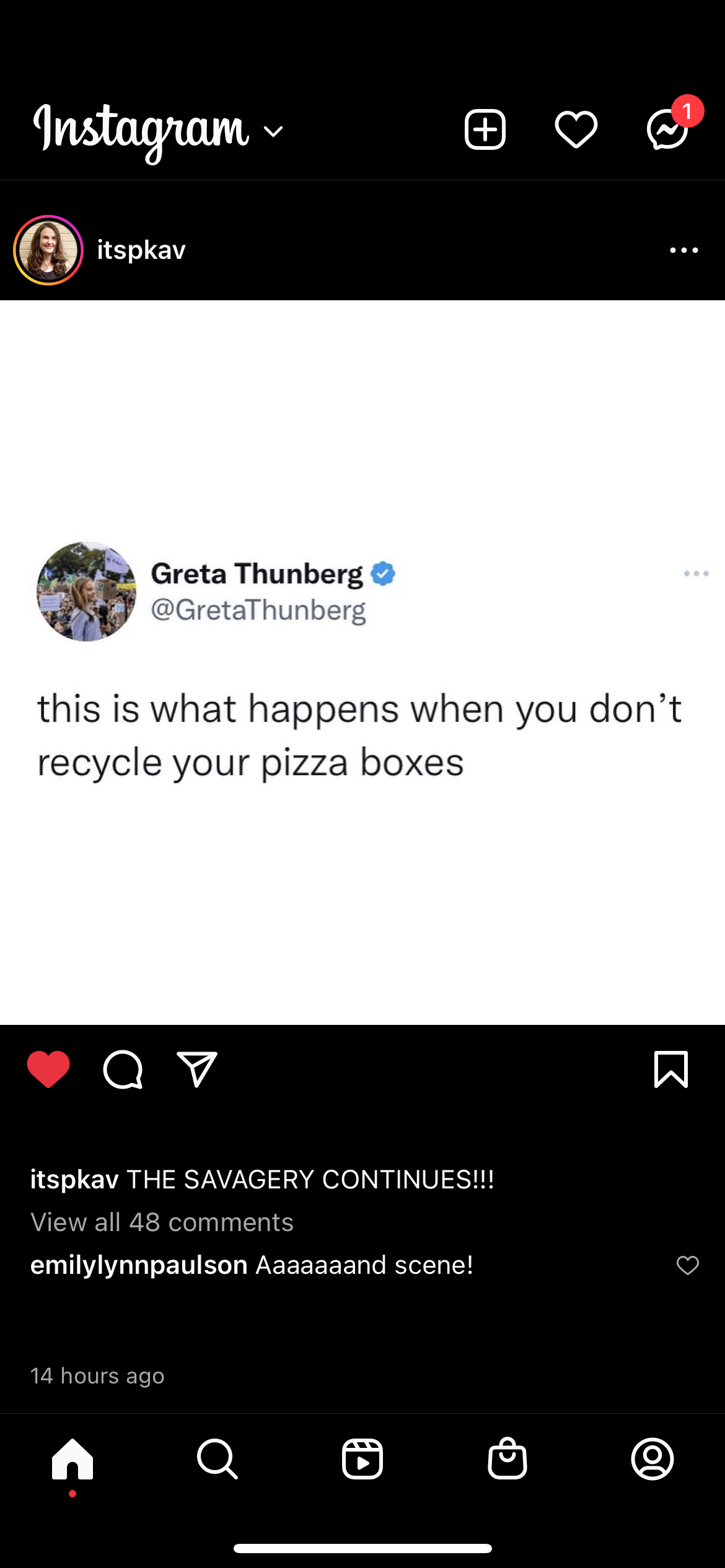View all 48 comments

click(x=162, y=1222)
